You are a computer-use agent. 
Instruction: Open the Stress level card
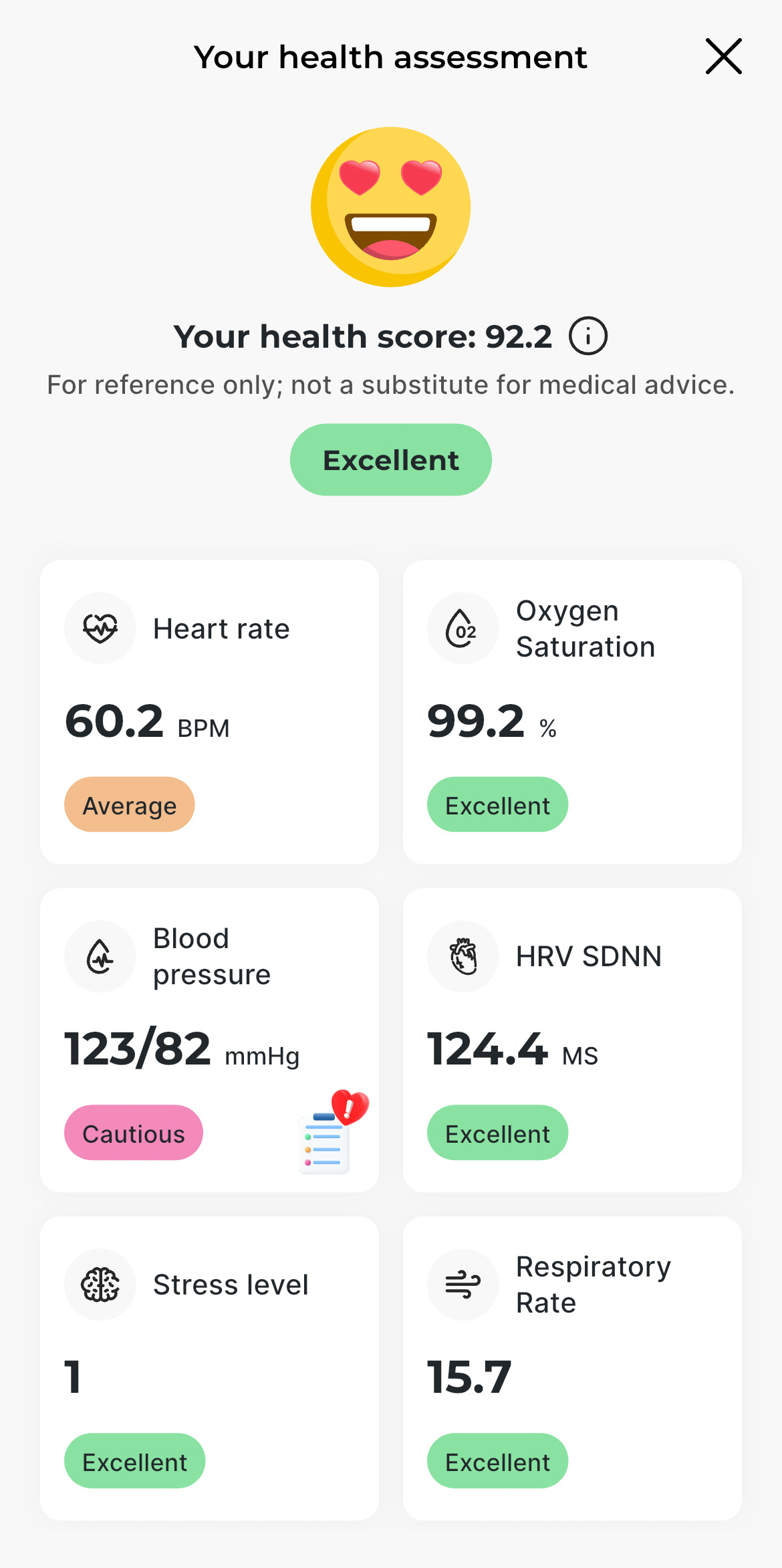coord(209,1368)
